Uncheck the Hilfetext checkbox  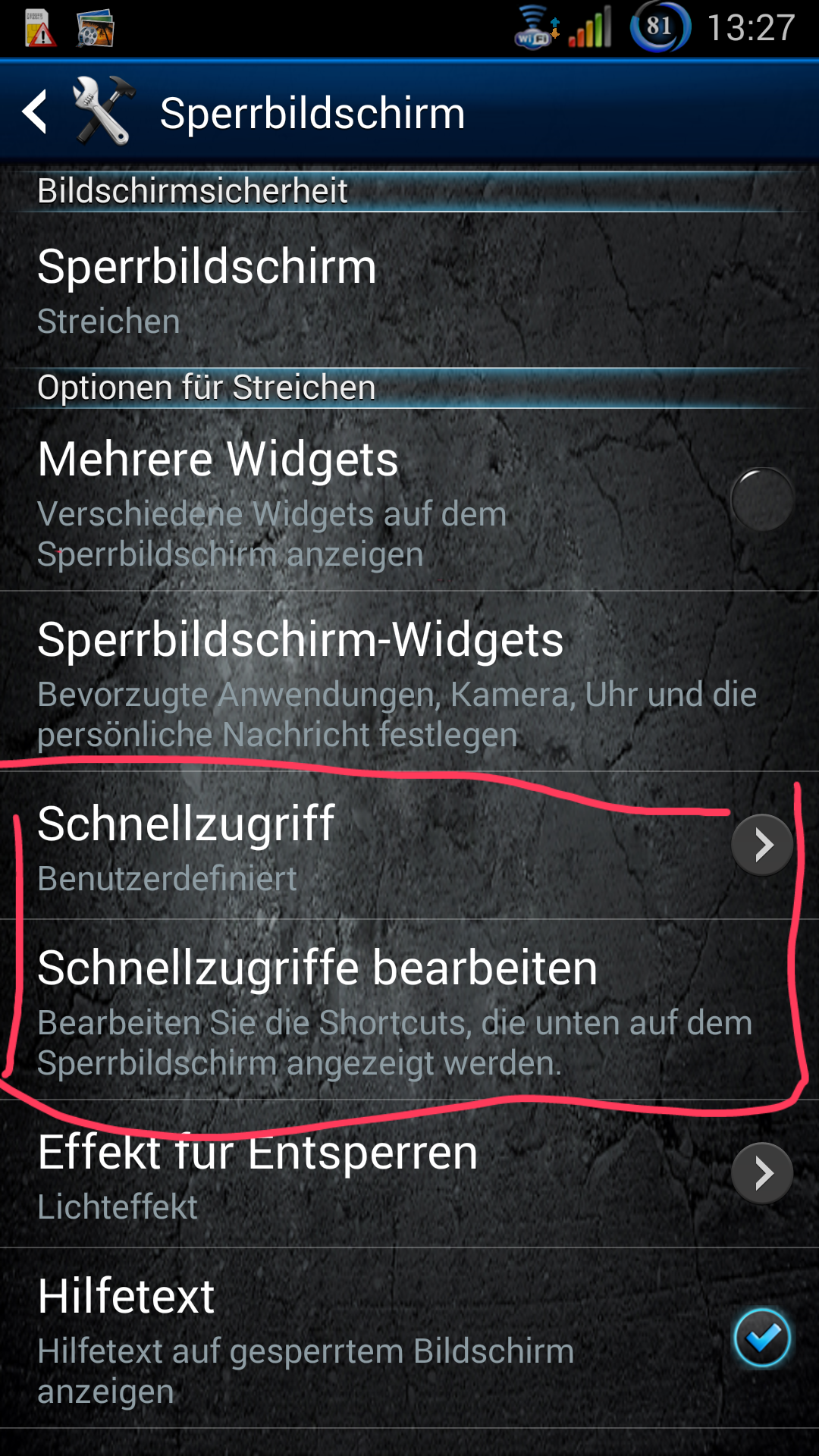click(x=762, y=1338)
